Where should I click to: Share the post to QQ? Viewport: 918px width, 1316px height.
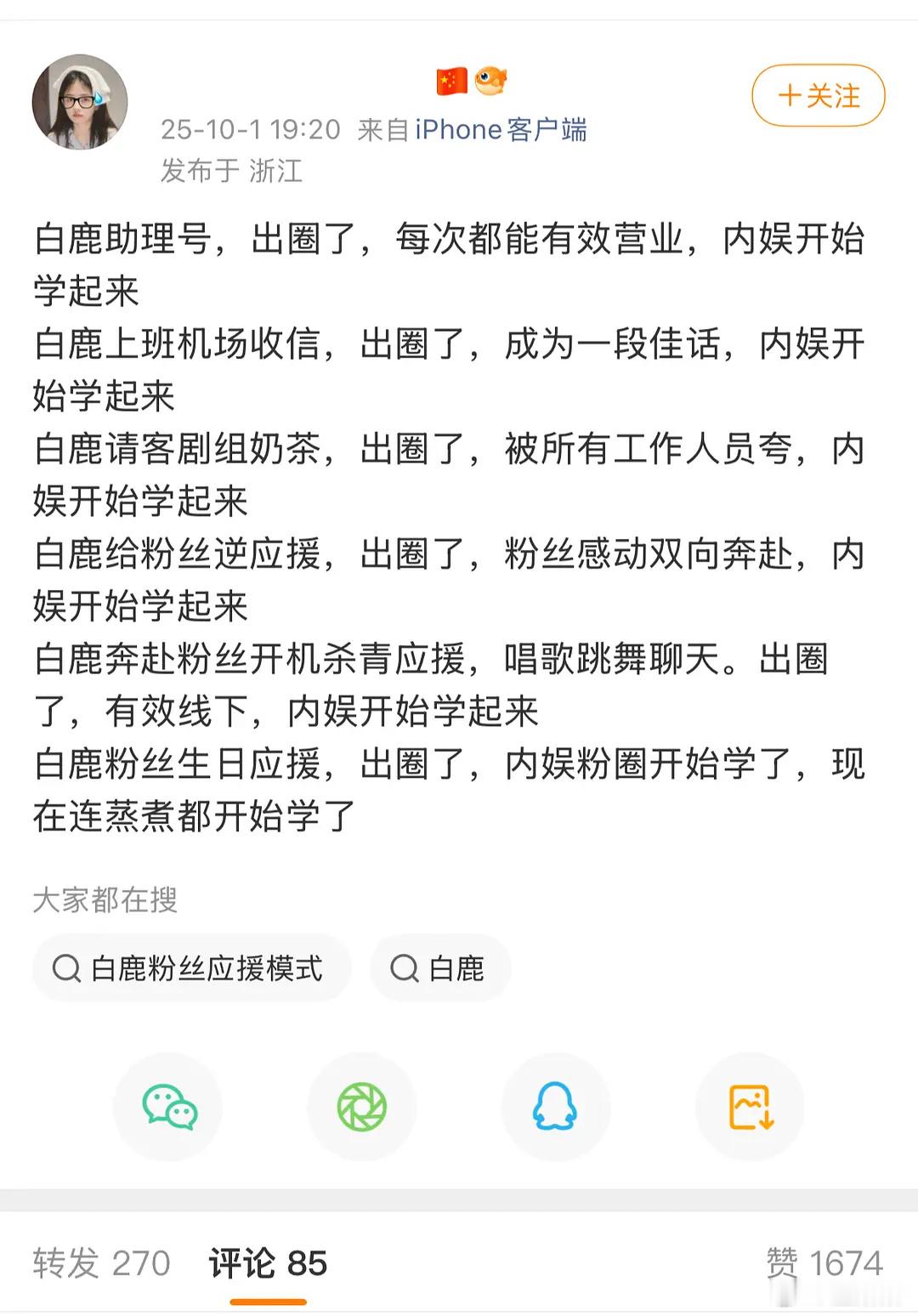[556, 1107]
